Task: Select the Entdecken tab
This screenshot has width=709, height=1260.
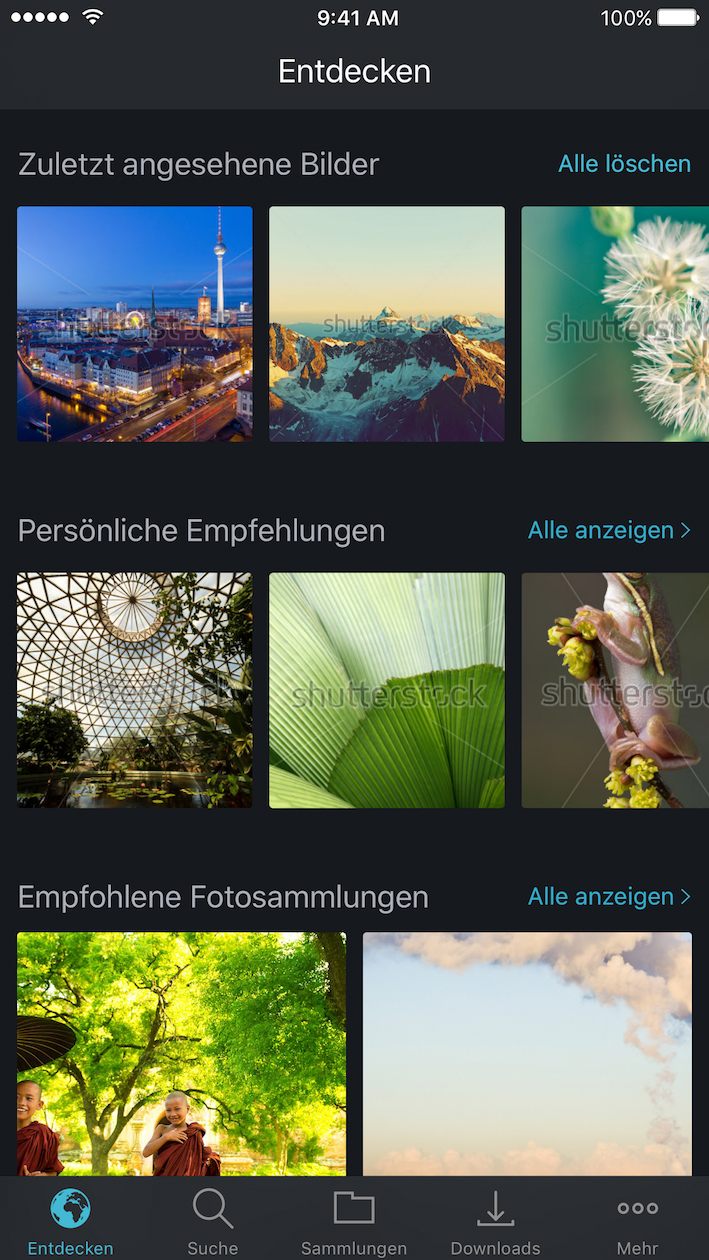Action: tap(70, 1221)
